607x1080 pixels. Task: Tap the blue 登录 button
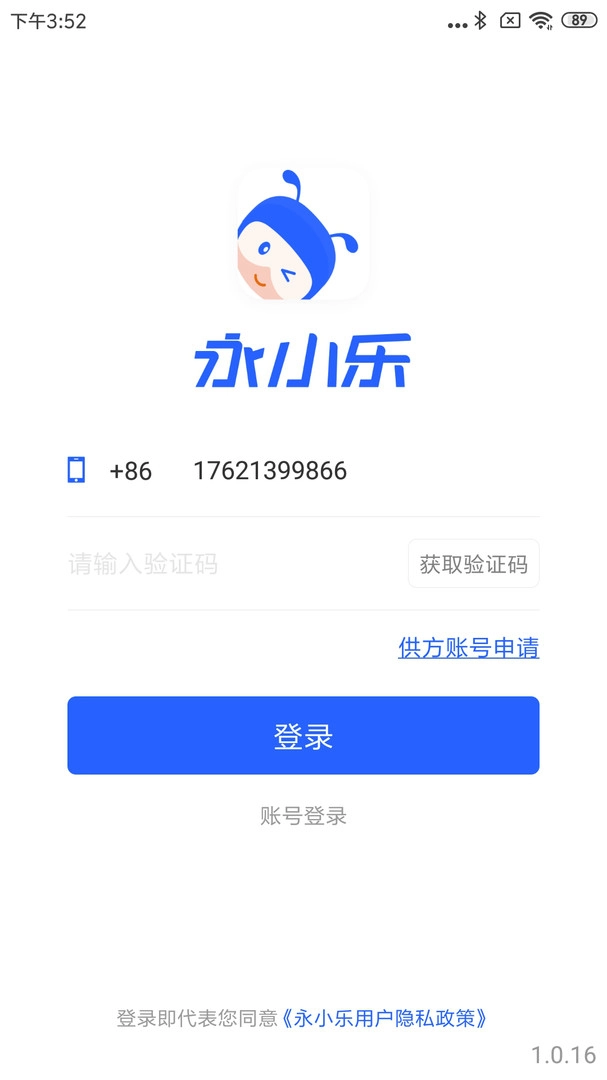(x=303, y=736)
